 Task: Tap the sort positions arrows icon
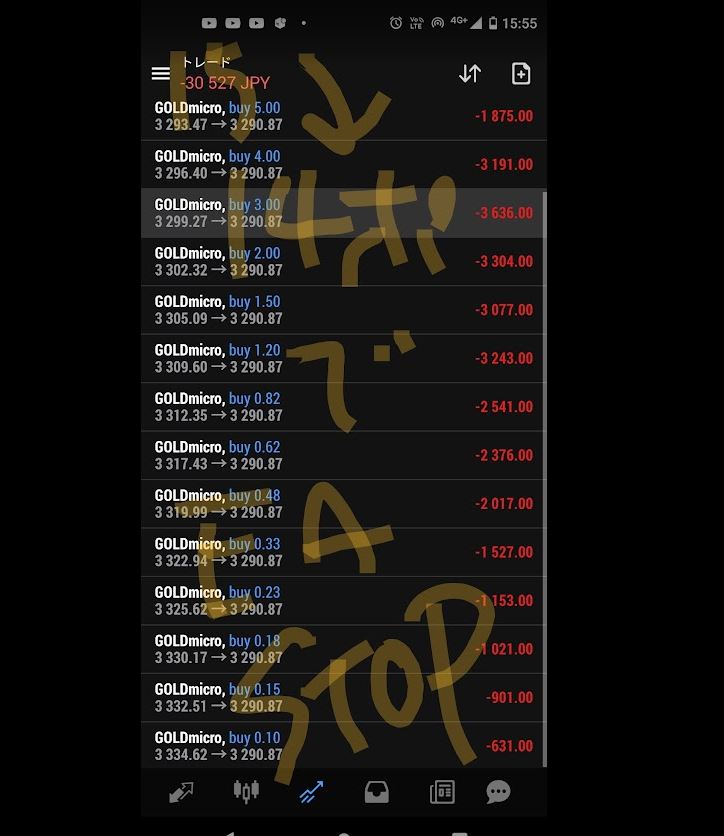pos(470,73)
